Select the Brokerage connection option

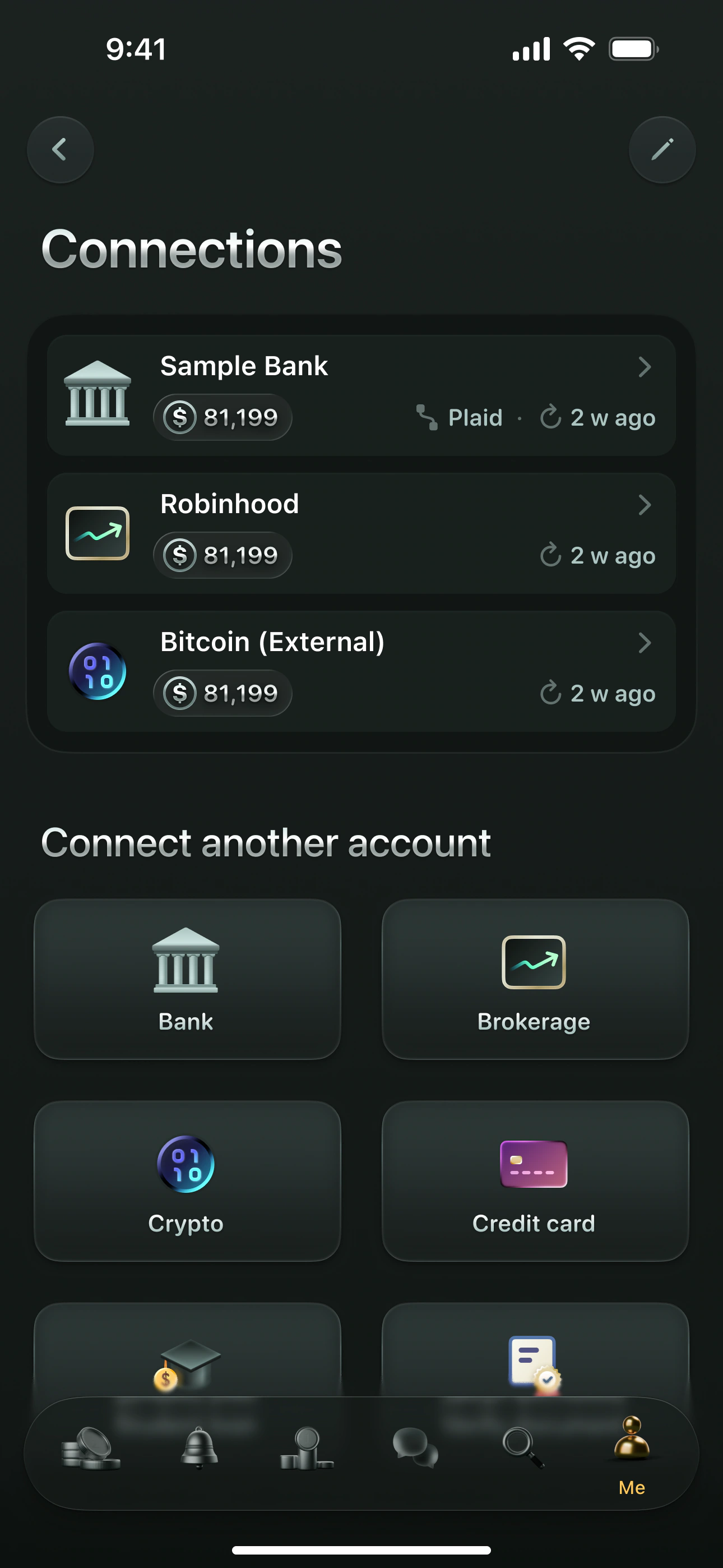click(x=534, y=980)
